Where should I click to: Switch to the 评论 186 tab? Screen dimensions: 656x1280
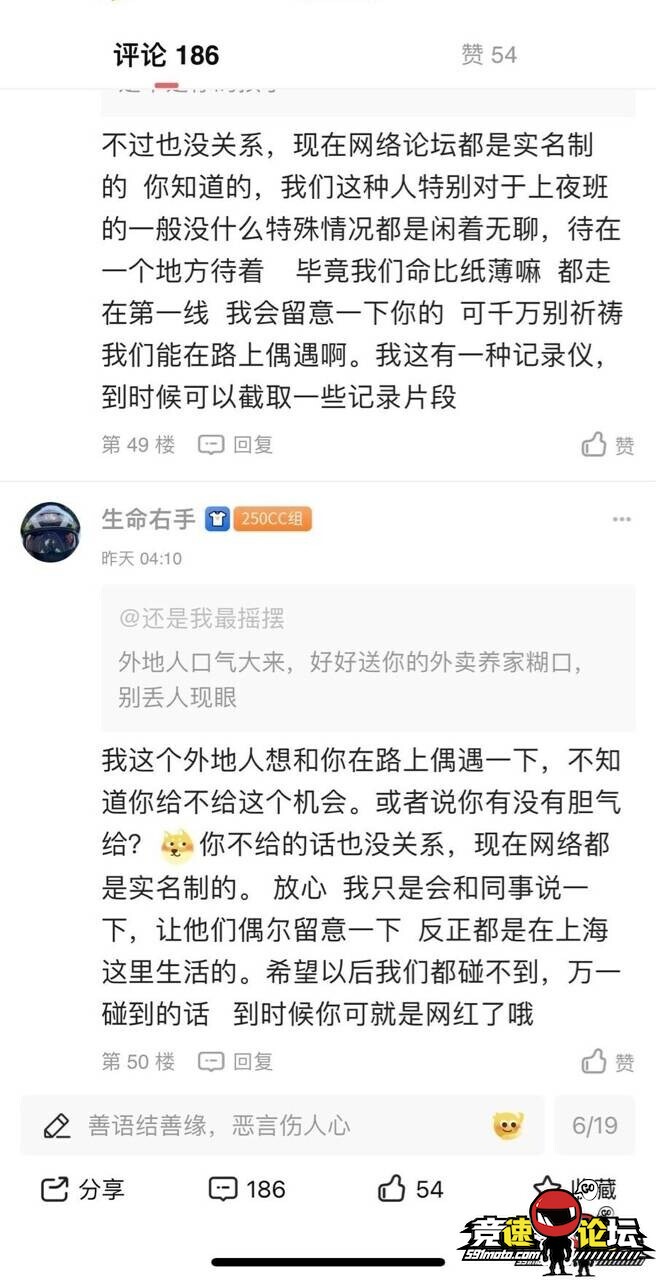click(166, 55)
